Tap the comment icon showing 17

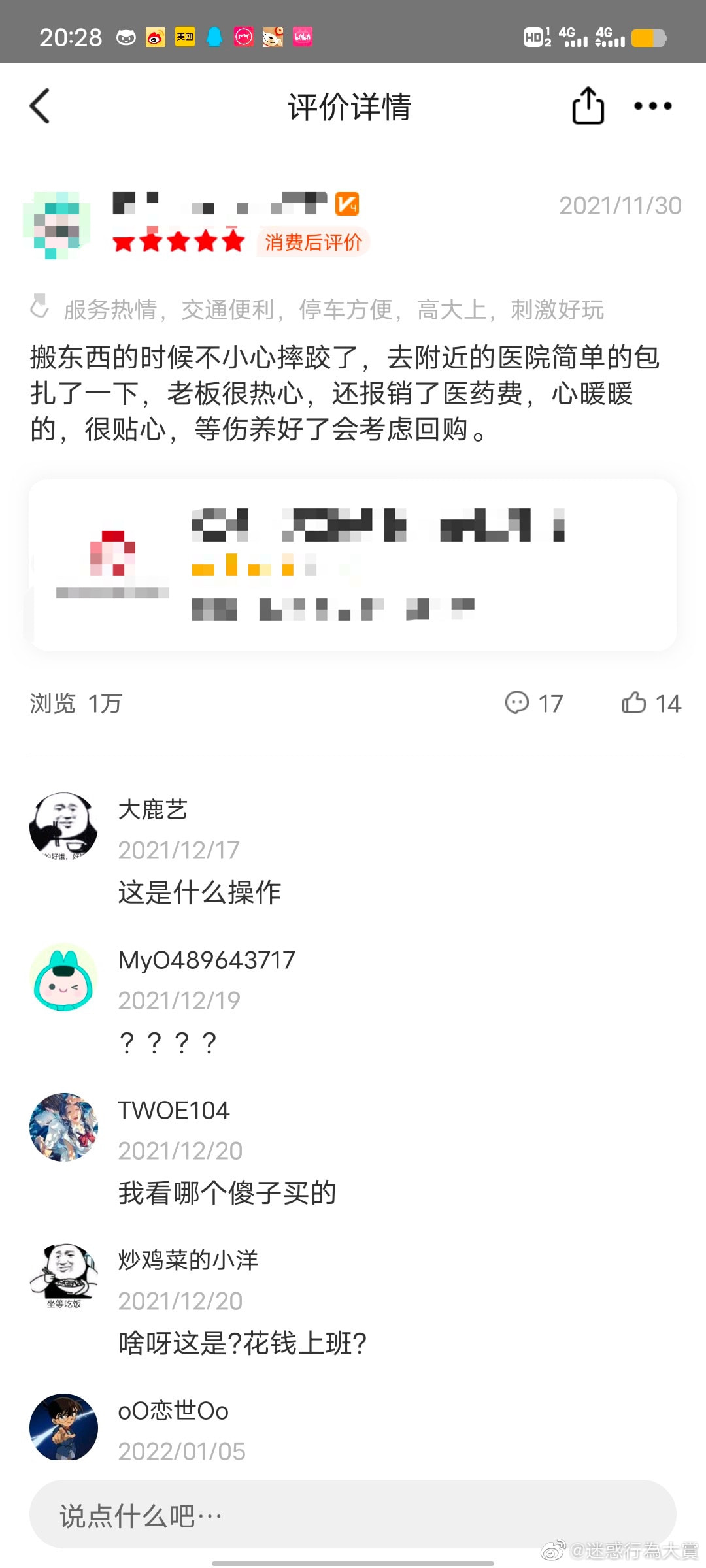[x=518, y=703]
